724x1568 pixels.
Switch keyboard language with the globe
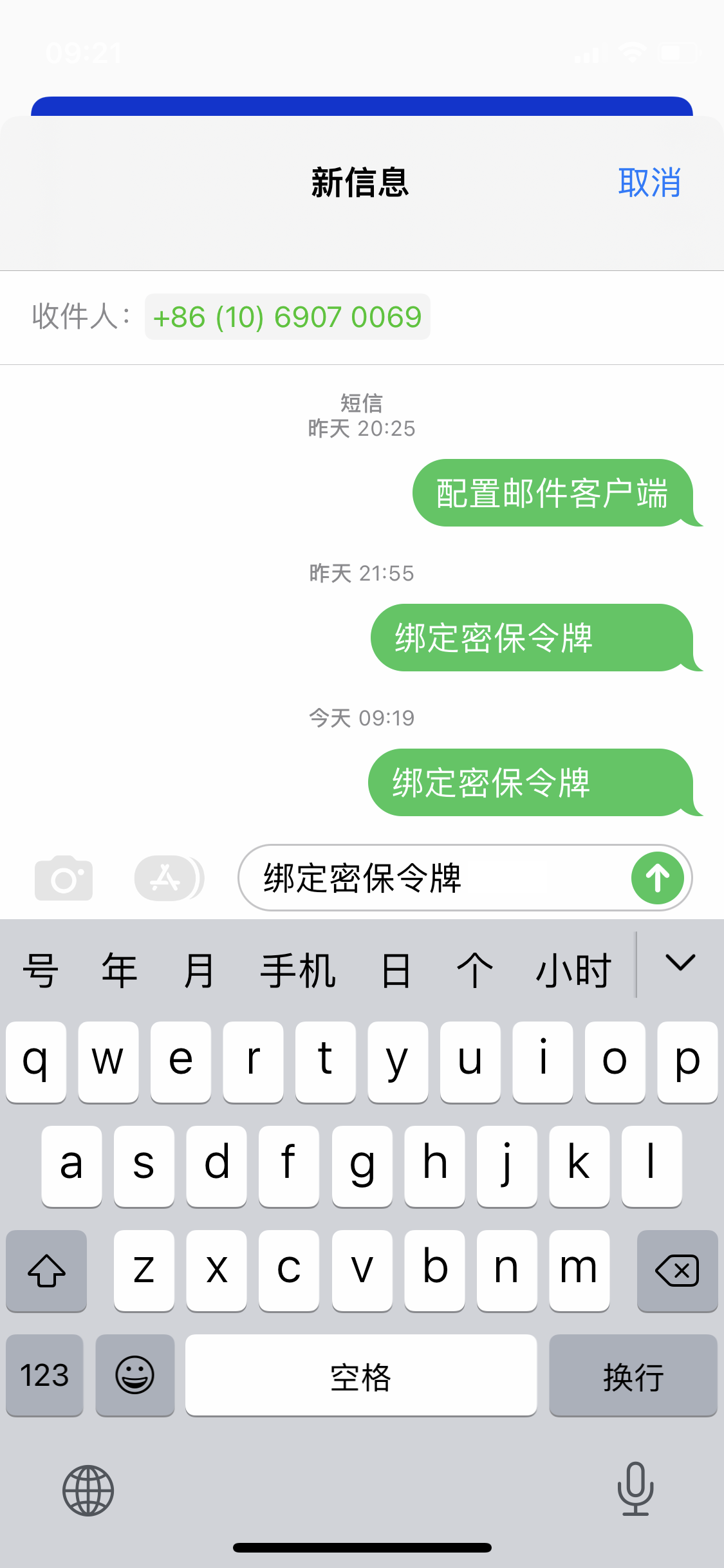tap(88, 1490)
